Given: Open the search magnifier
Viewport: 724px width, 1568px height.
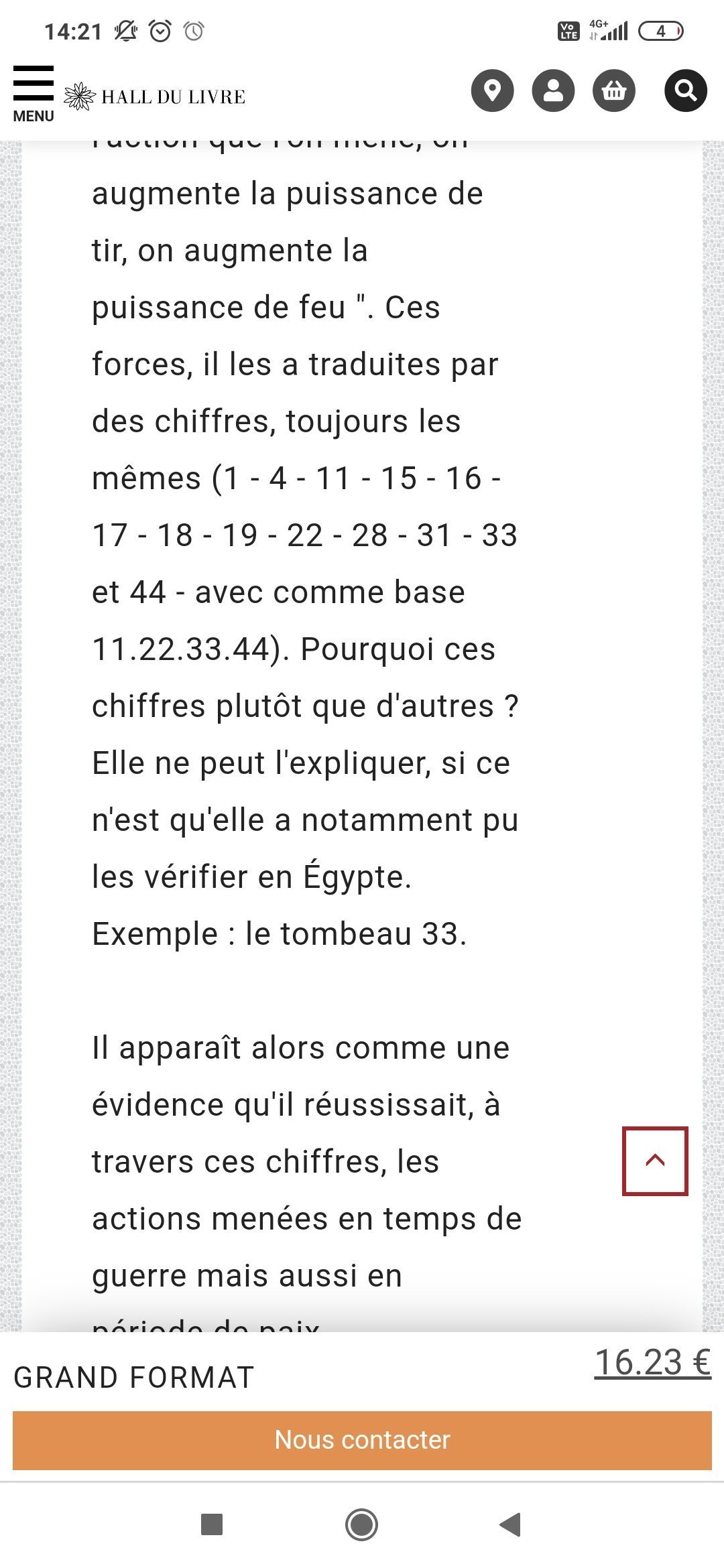Looking at the screenshot, I should 685,90.
